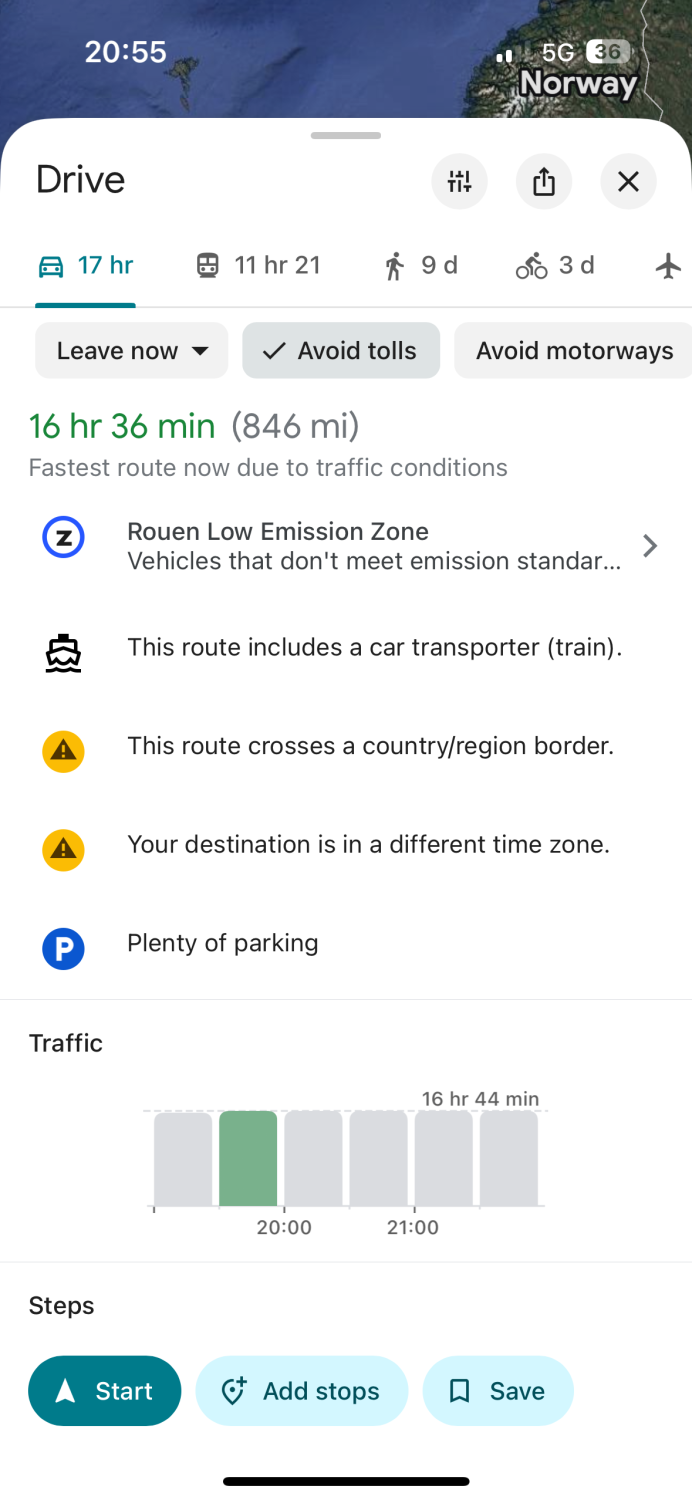This screenshot has width=692, height=1500.
Task: Tap the green traffic bar
Action: tap(248, 1158)
